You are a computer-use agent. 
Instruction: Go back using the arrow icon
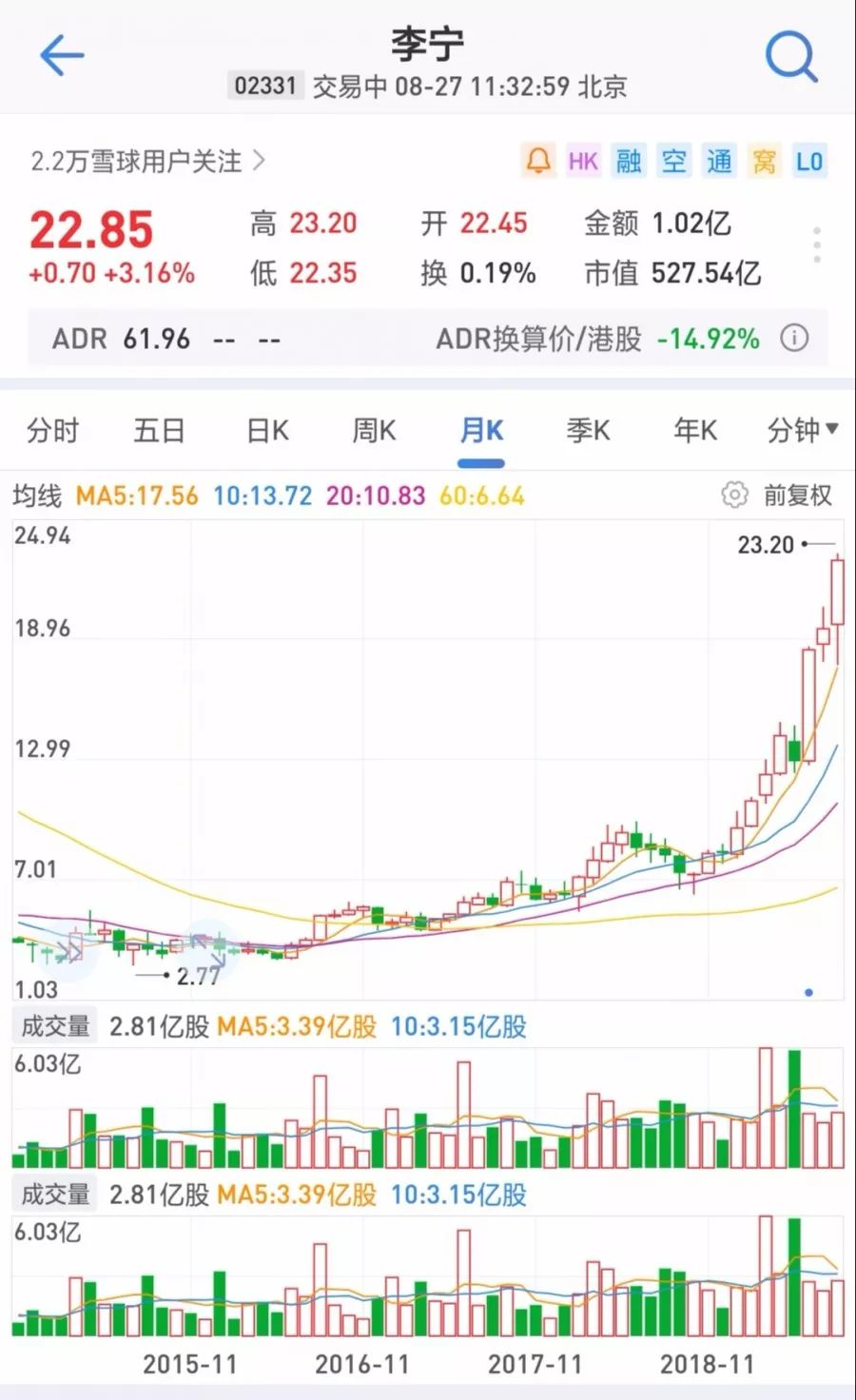tap(62, 56)
